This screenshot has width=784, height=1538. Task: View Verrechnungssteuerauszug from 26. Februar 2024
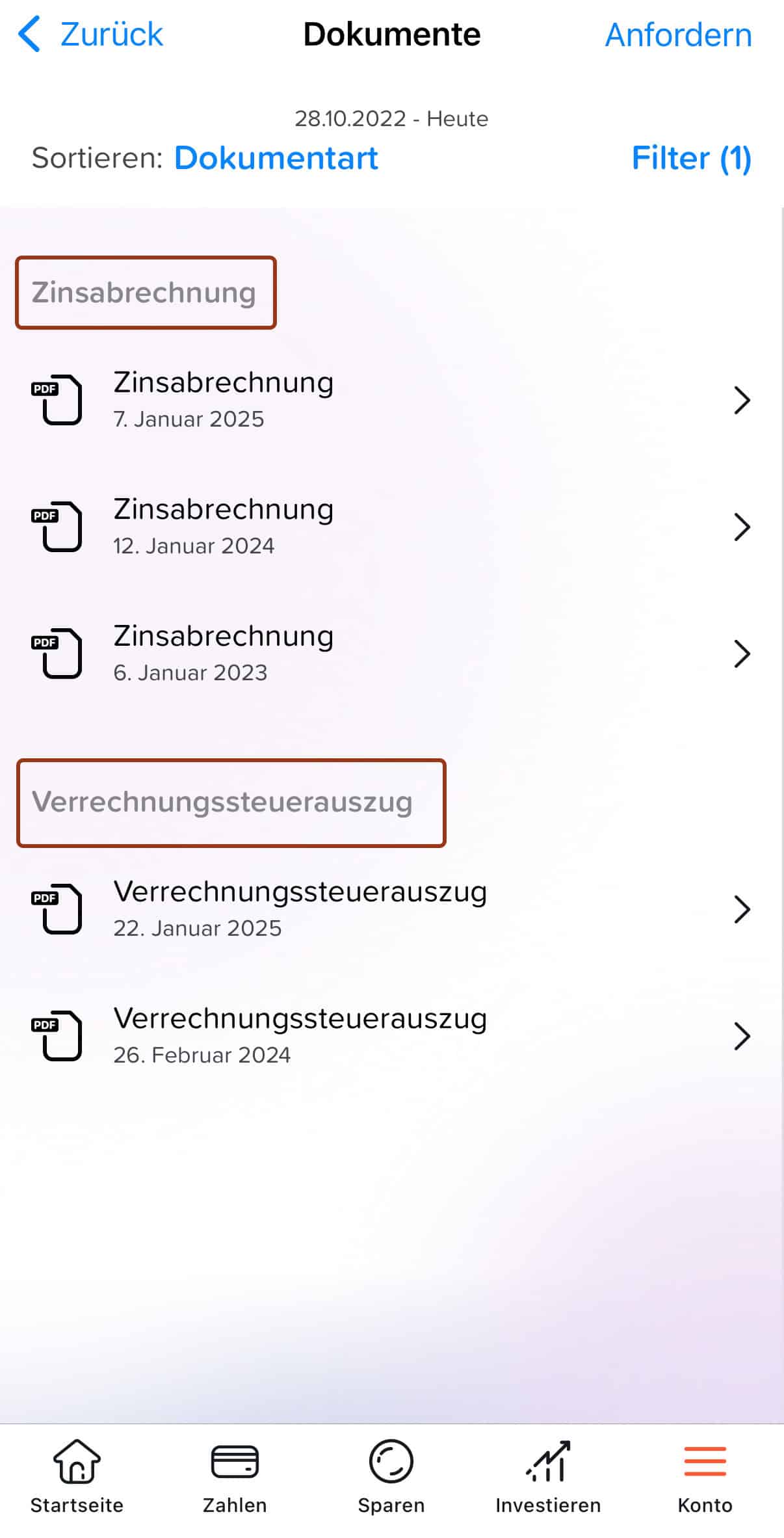point(390,1035)
